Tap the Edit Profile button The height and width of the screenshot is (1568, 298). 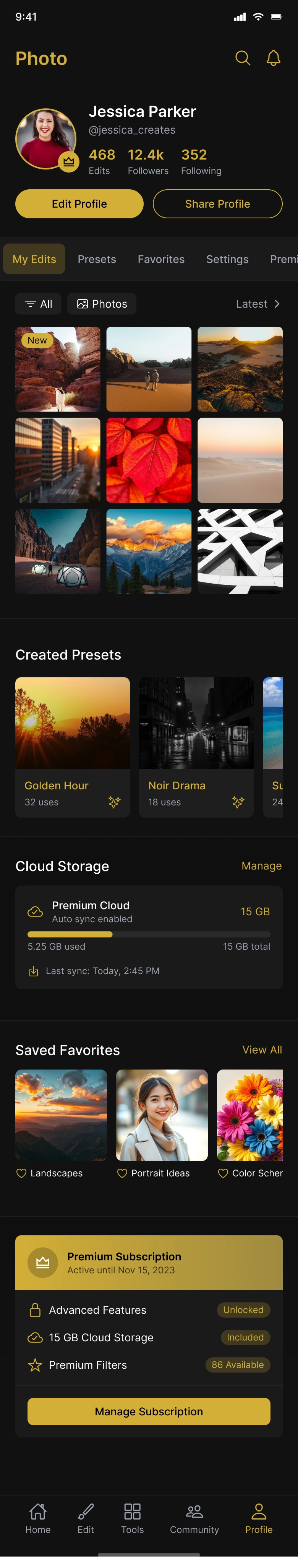[x=79, y=204]
